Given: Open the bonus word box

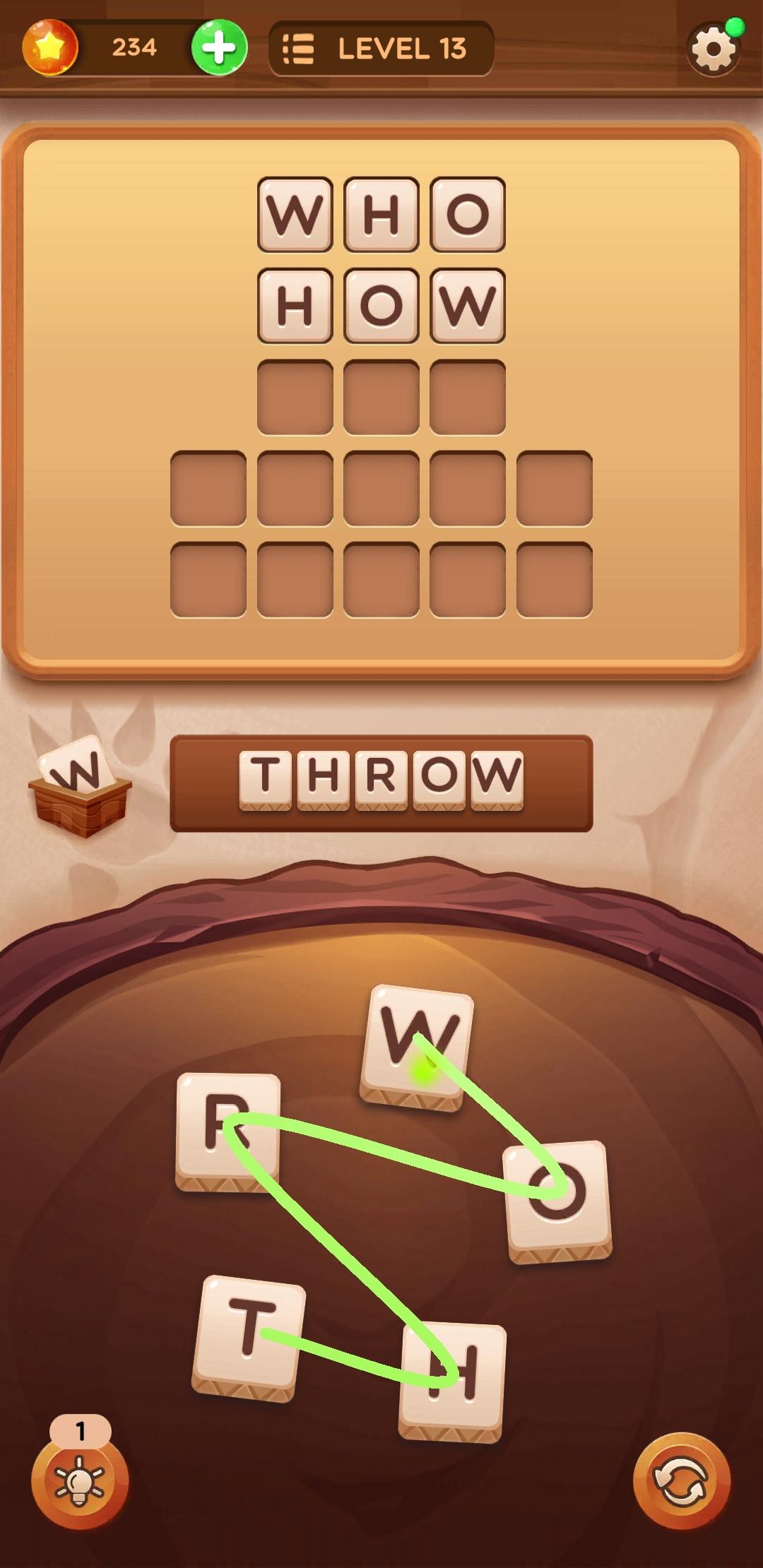Looking at the screenshot, I should [x=80, y=786].
